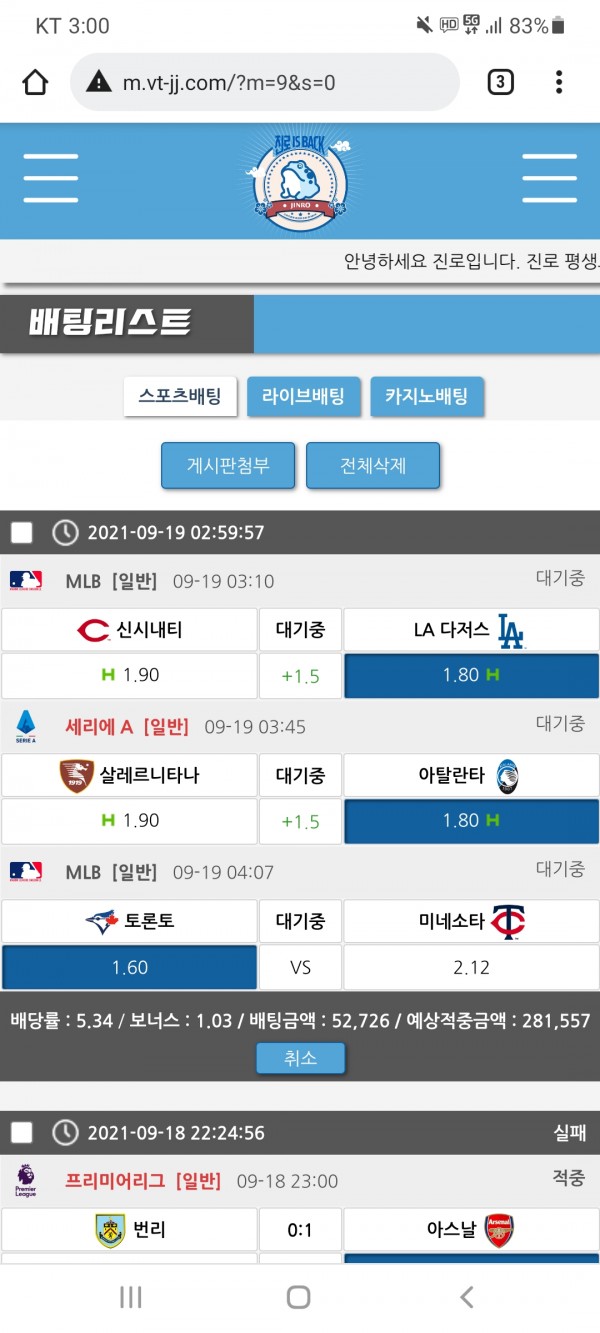Image resolution: width=600 pixels, height=1333 pixels.
Task: Tap the 게시판첨부 button
Action: click(228, 466)
